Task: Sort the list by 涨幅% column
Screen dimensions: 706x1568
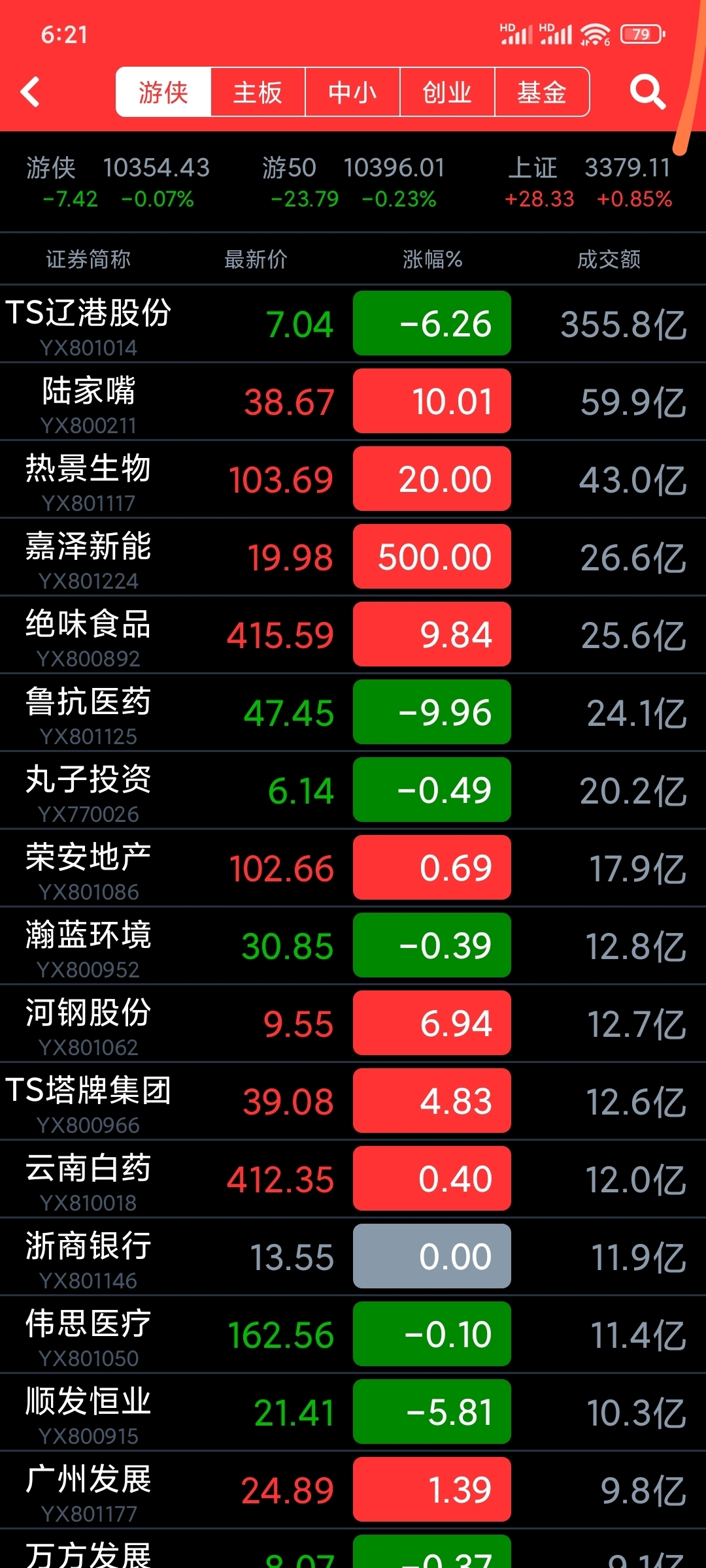Action: coord(432,259)
